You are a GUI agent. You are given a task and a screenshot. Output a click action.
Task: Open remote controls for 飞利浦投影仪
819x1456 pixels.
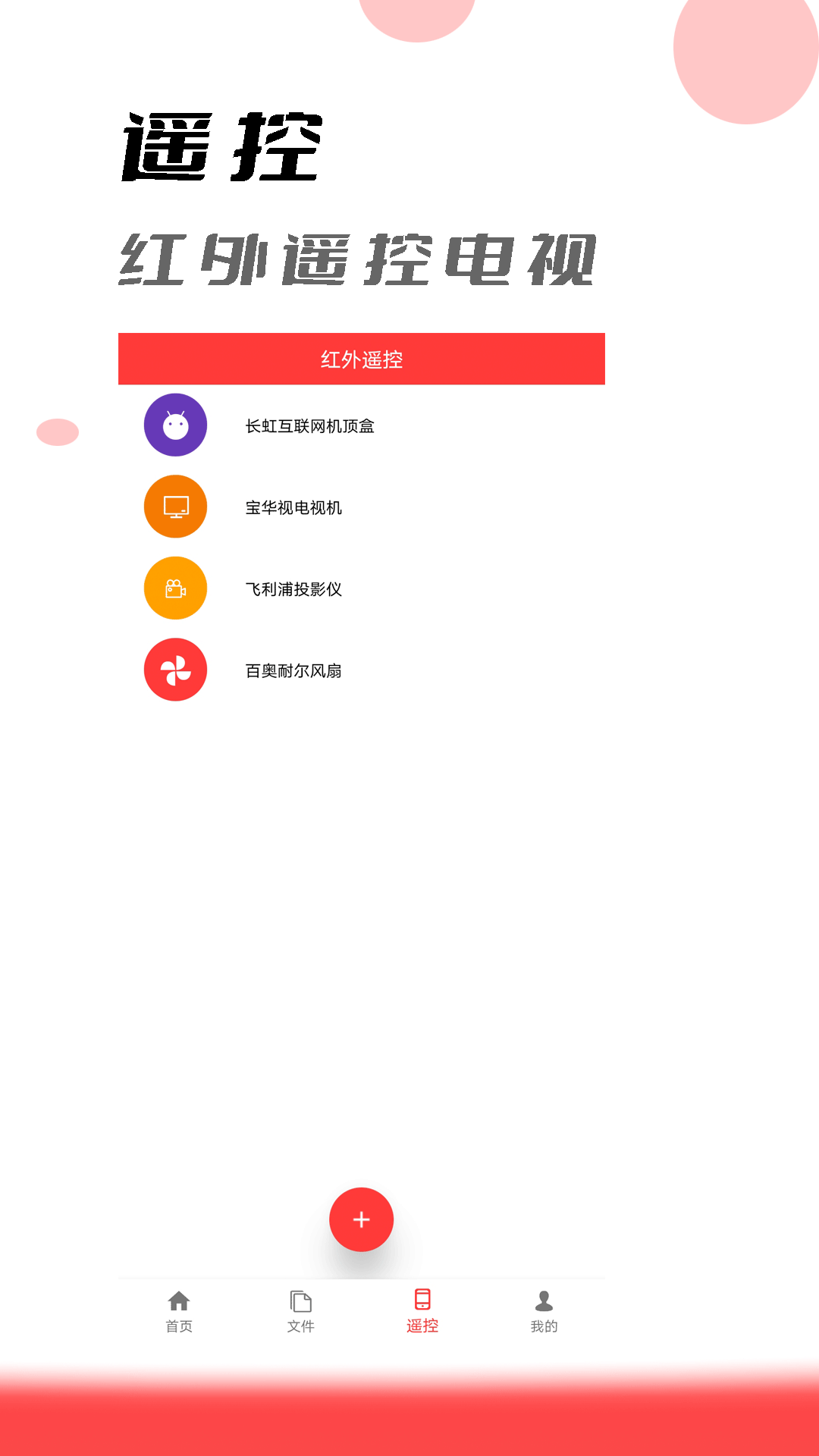(292, 588)
